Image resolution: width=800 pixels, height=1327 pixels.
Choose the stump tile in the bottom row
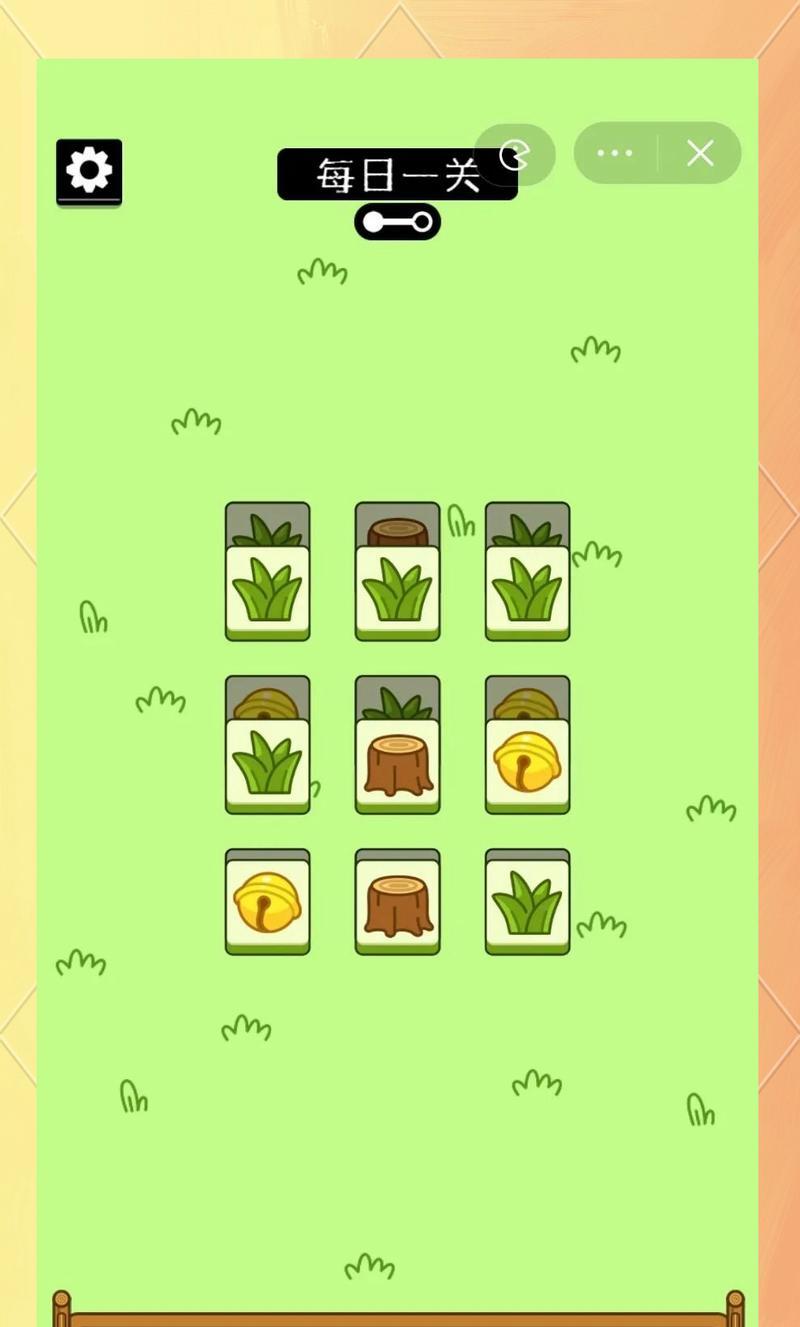397,902
